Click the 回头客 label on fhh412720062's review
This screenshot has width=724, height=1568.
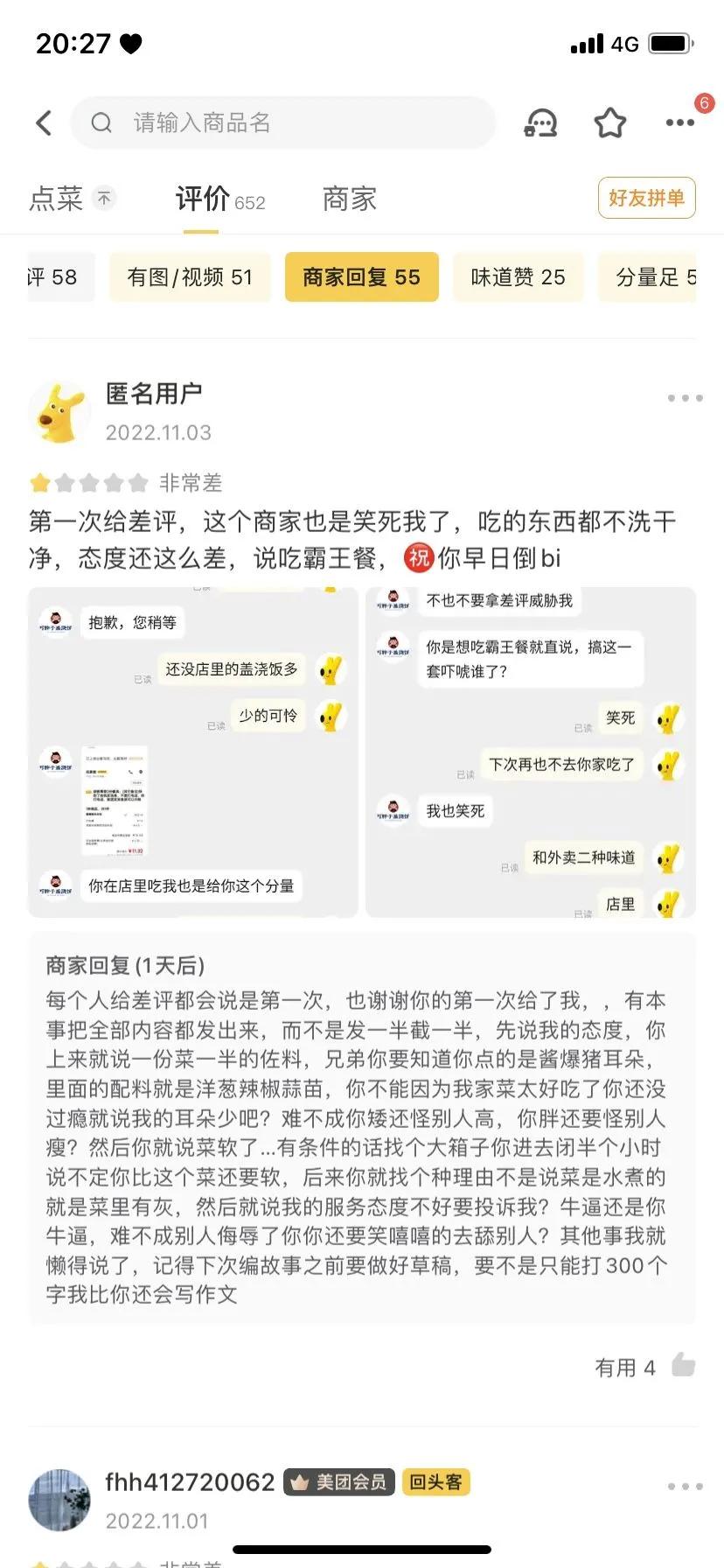click(x=435, y=1482)
